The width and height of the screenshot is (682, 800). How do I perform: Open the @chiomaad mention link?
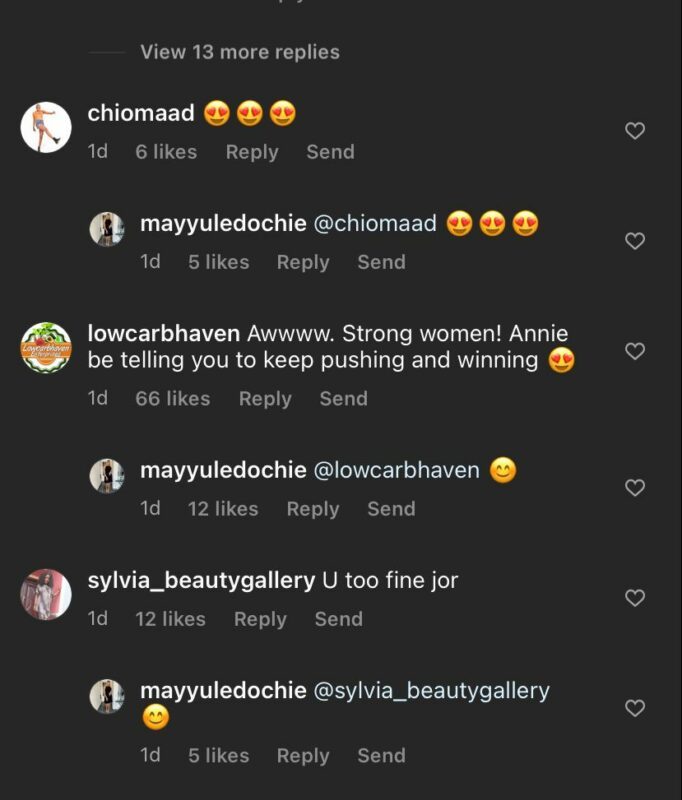(375, 223)
